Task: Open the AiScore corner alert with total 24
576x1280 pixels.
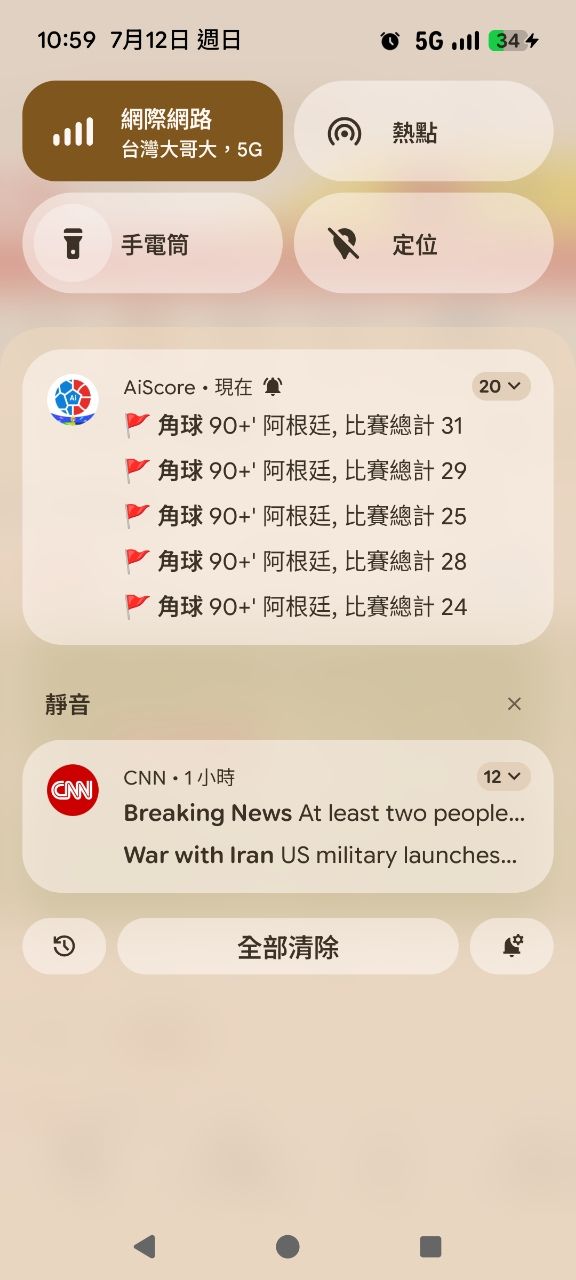Action: [295, 606]
